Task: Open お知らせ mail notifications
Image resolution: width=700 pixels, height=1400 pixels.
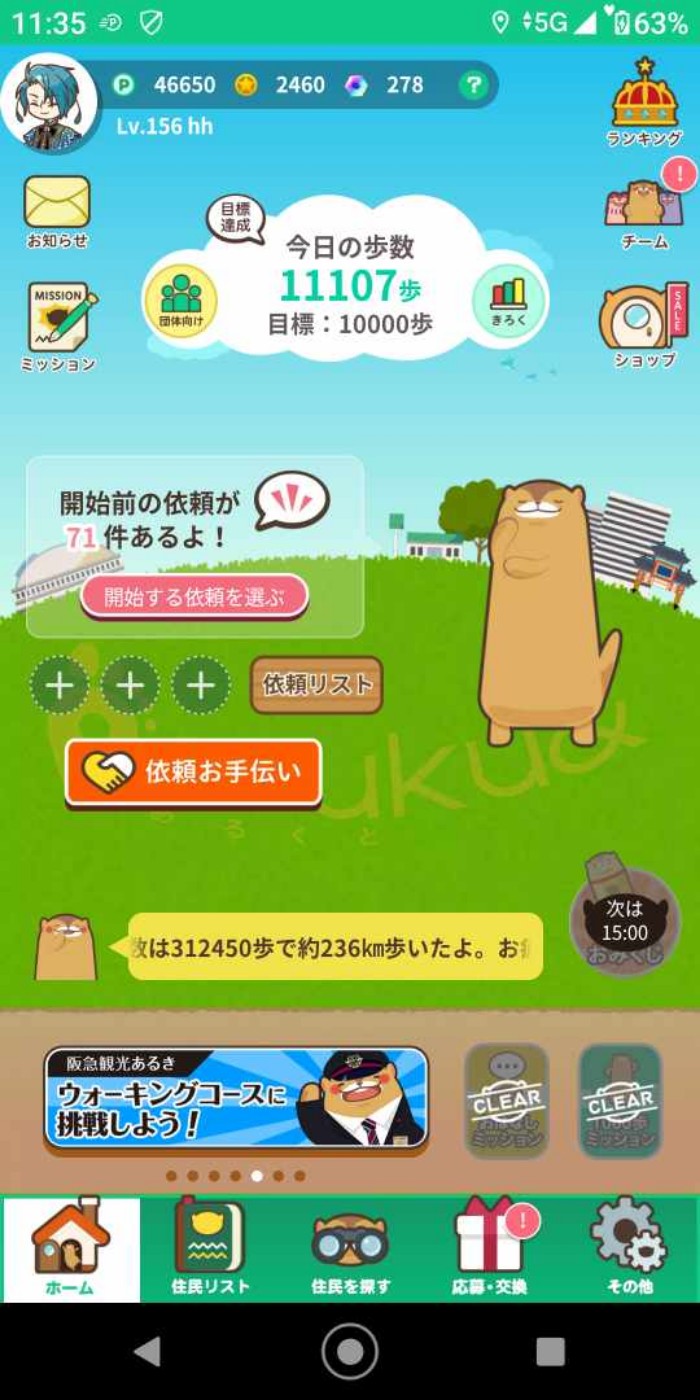Action: (57, 208)
